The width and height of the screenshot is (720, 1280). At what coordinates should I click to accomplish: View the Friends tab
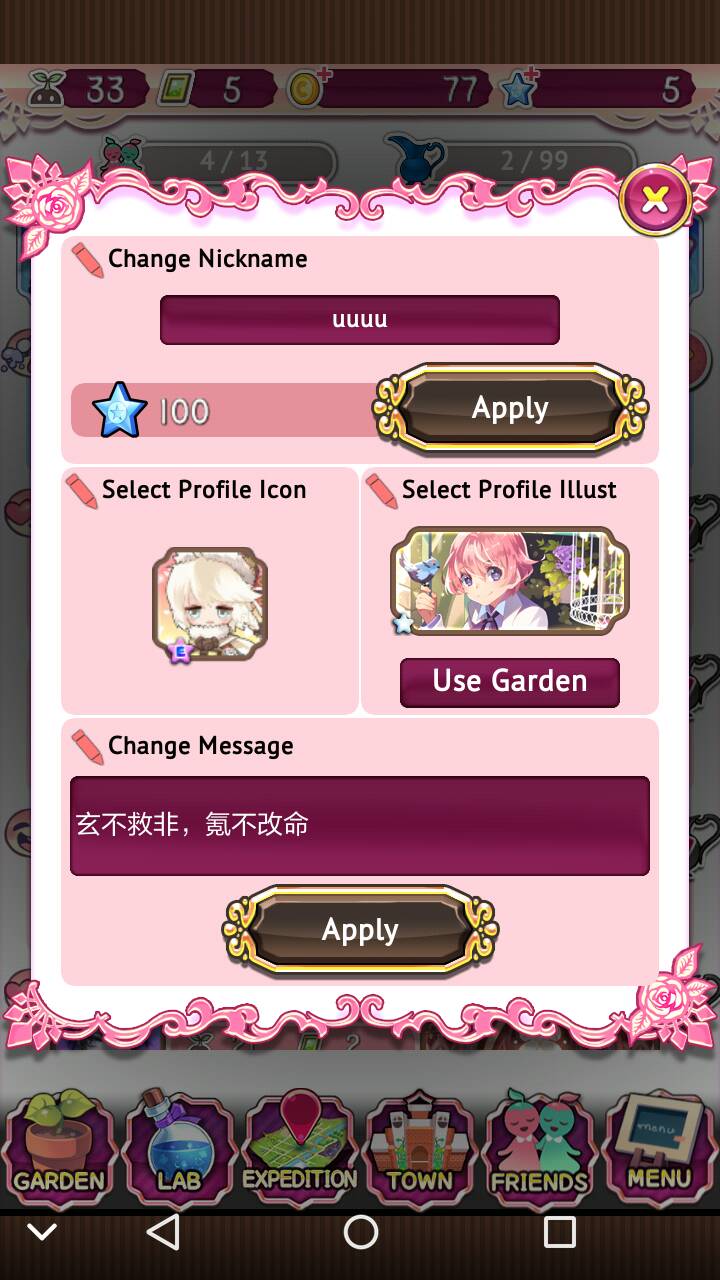[x=540, y=1150]
